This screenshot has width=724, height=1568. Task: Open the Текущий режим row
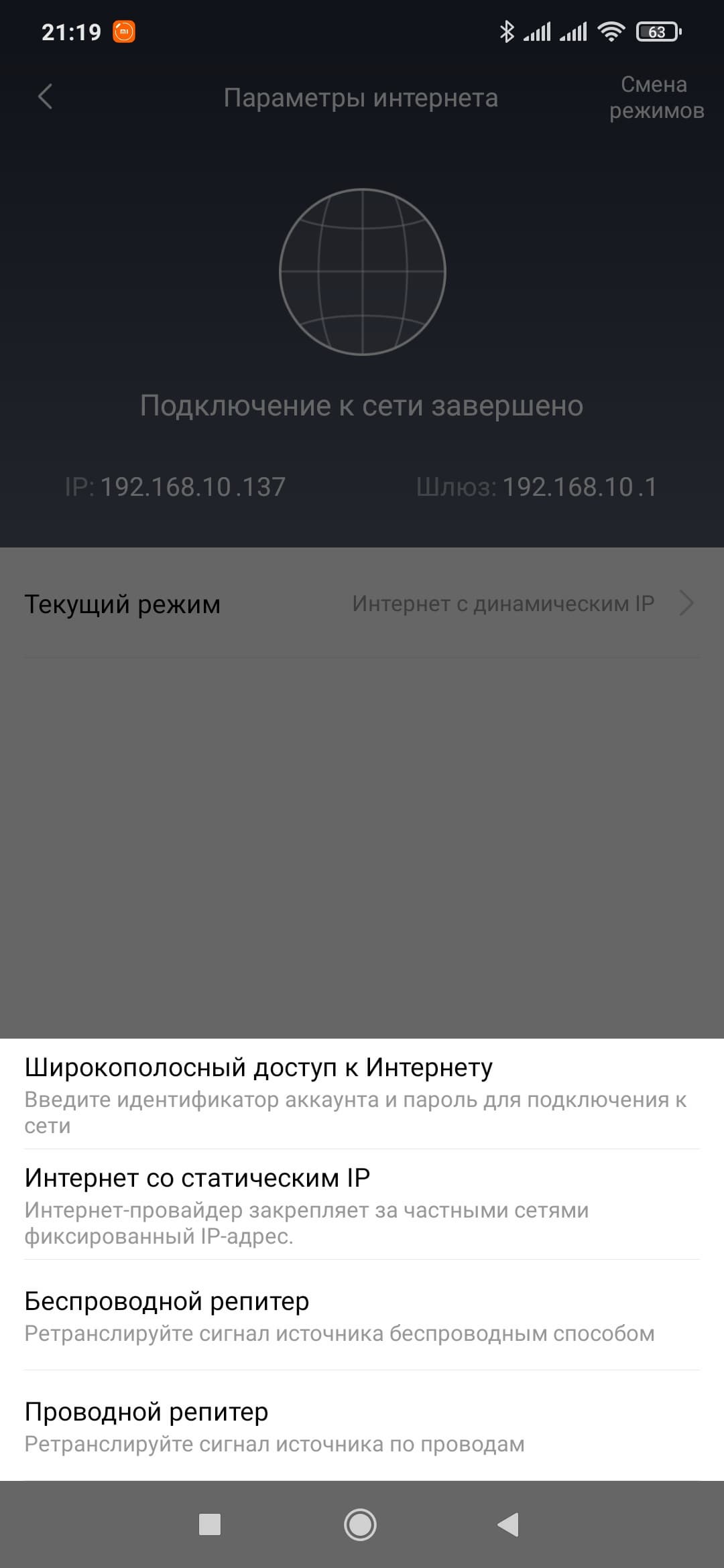pyautogui.click(x=362, y=604)
